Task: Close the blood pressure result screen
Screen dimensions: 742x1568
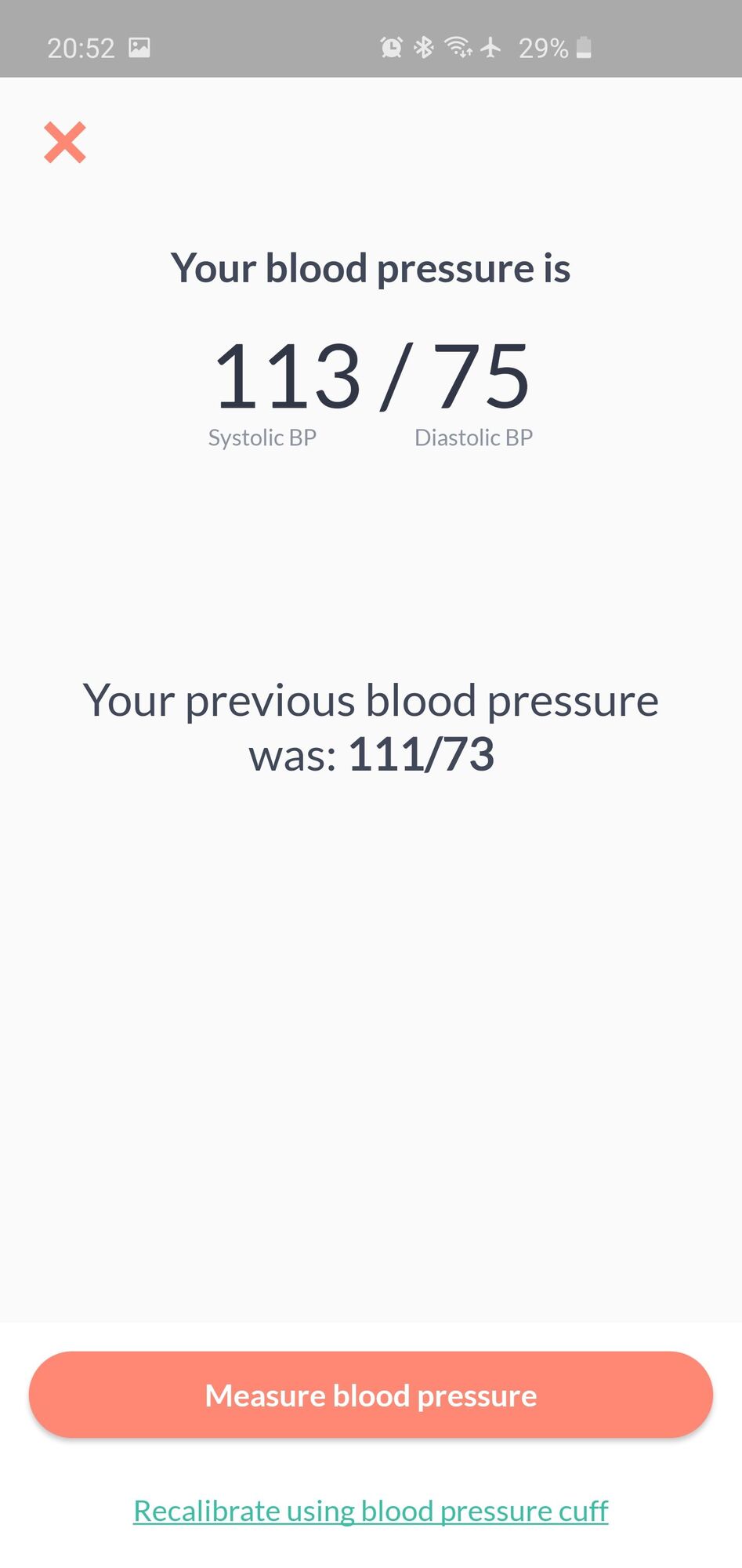Action: click(65, 143)
